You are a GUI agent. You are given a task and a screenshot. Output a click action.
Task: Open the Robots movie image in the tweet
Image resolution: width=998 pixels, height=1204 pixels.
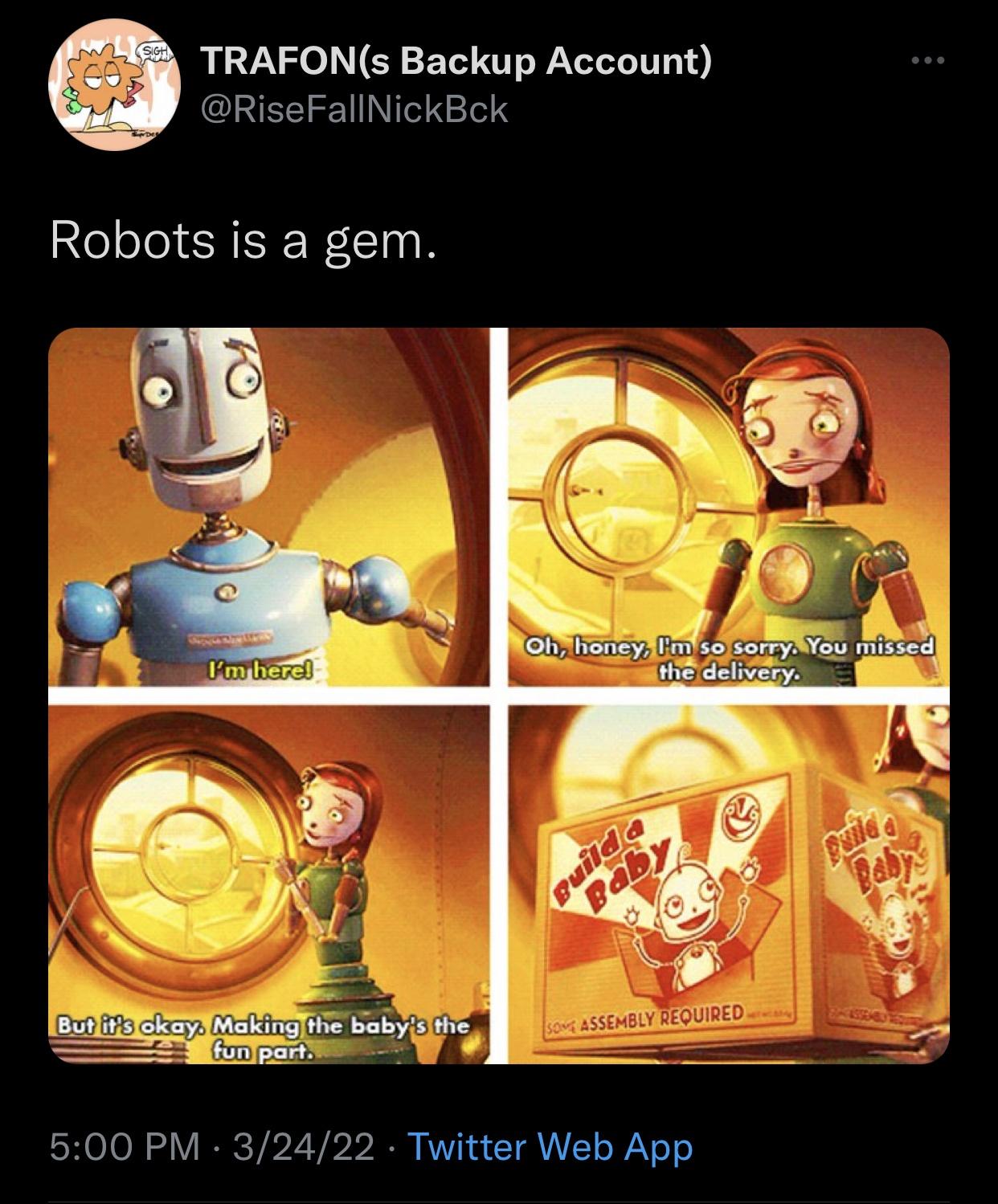click(x=498, y=696)
